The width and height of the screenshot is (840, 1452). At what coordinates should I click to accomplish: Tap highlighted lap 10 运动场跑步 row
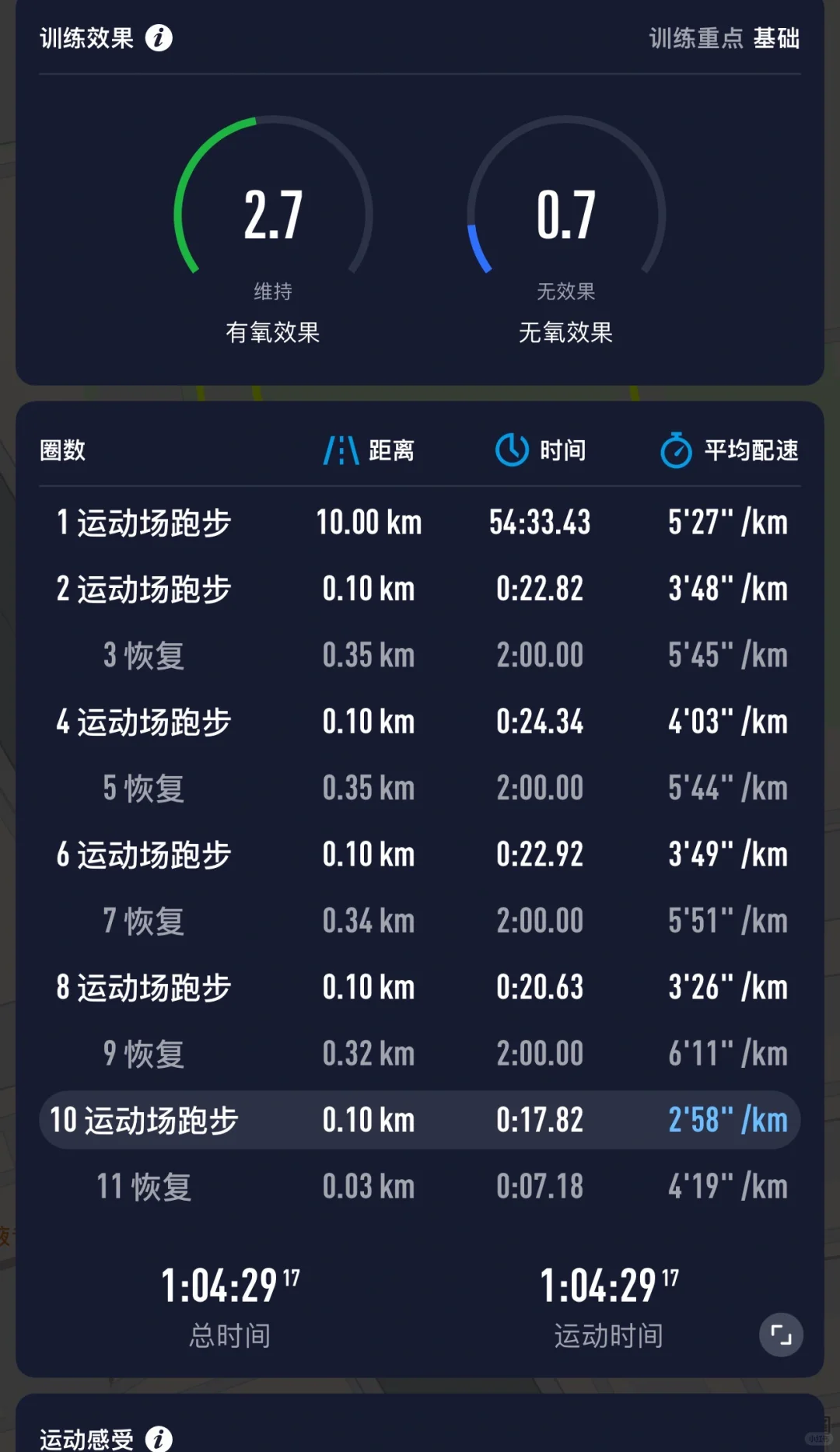(420, 1120)
